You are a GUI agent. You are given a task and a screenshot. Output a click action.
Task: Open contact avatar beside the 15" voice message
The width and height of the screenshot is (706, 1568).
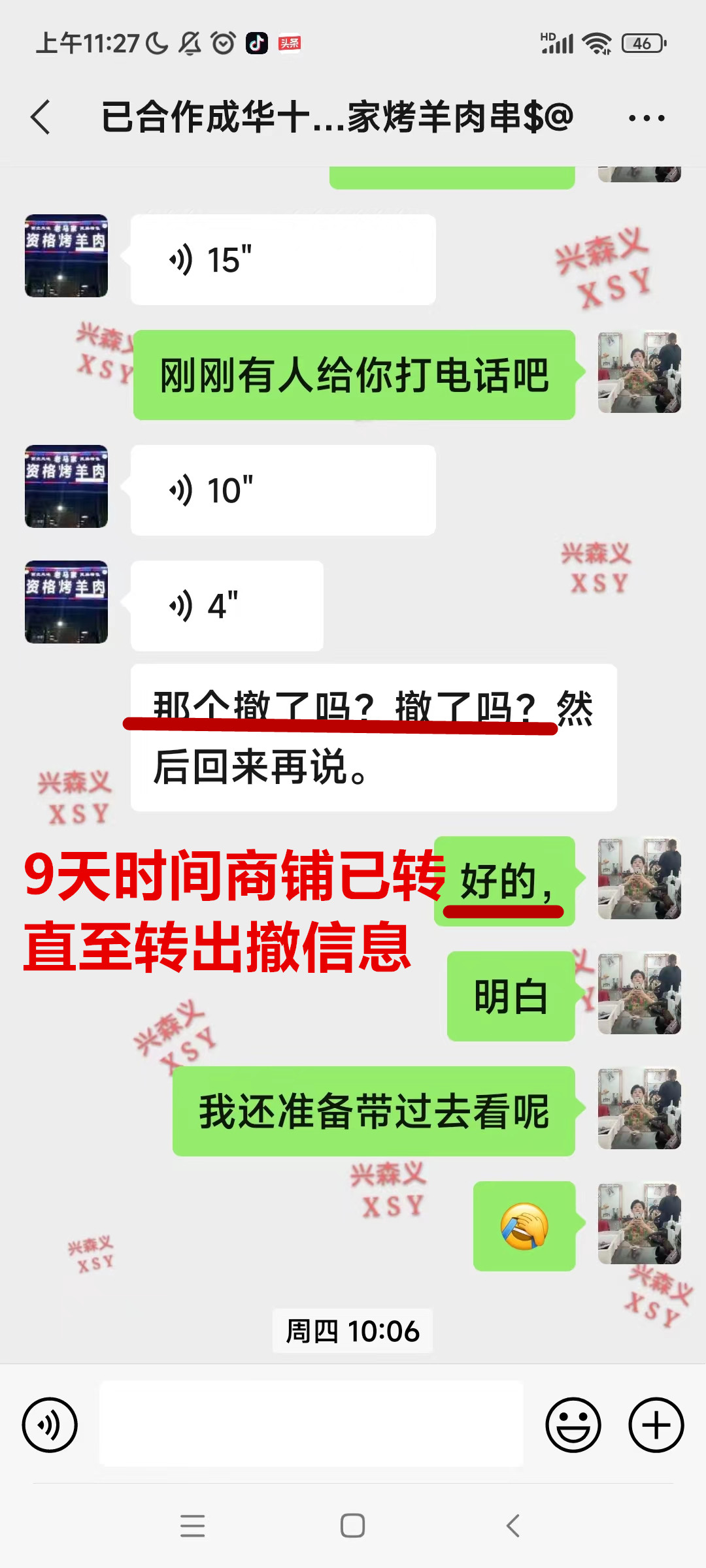tap(66, 256)
